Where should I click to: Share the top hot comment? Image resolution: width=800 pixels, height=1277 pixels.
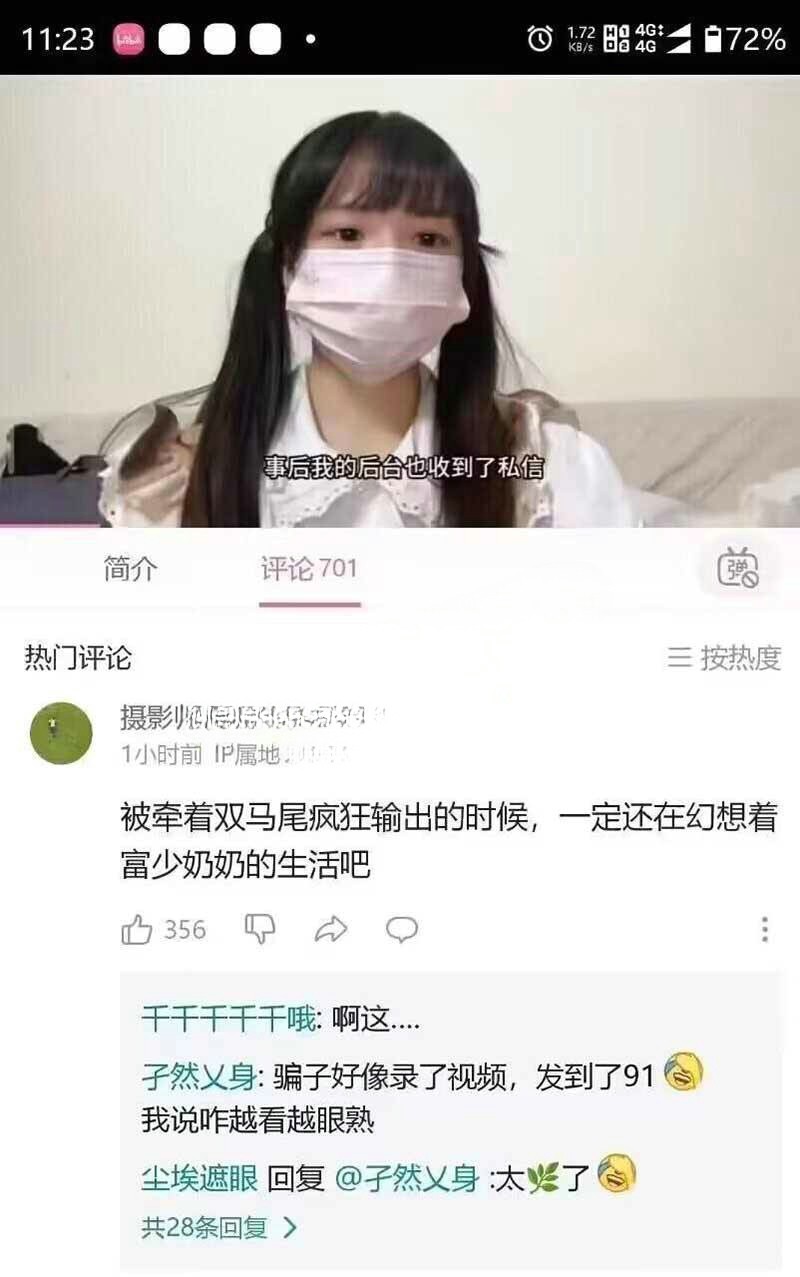[331, 930]
